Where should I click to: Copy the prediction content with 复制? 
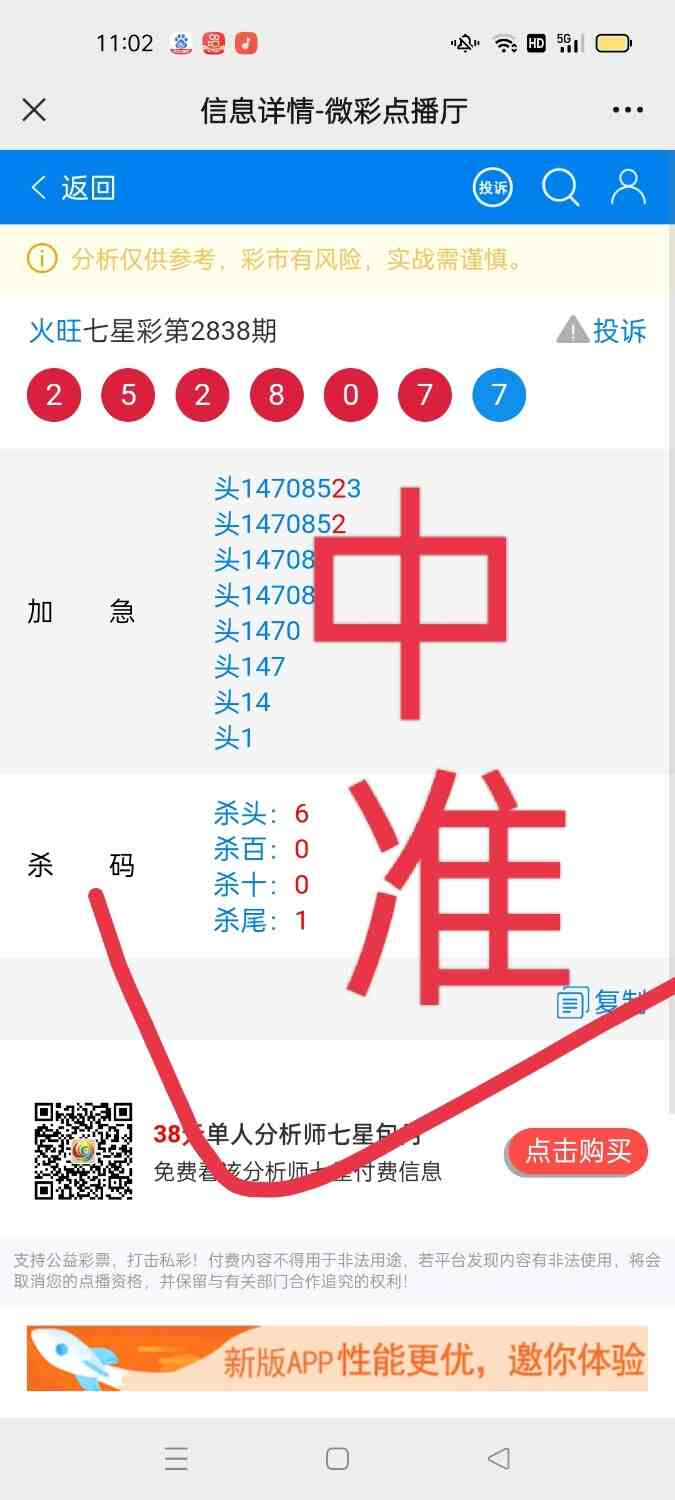coord(603,1002)
